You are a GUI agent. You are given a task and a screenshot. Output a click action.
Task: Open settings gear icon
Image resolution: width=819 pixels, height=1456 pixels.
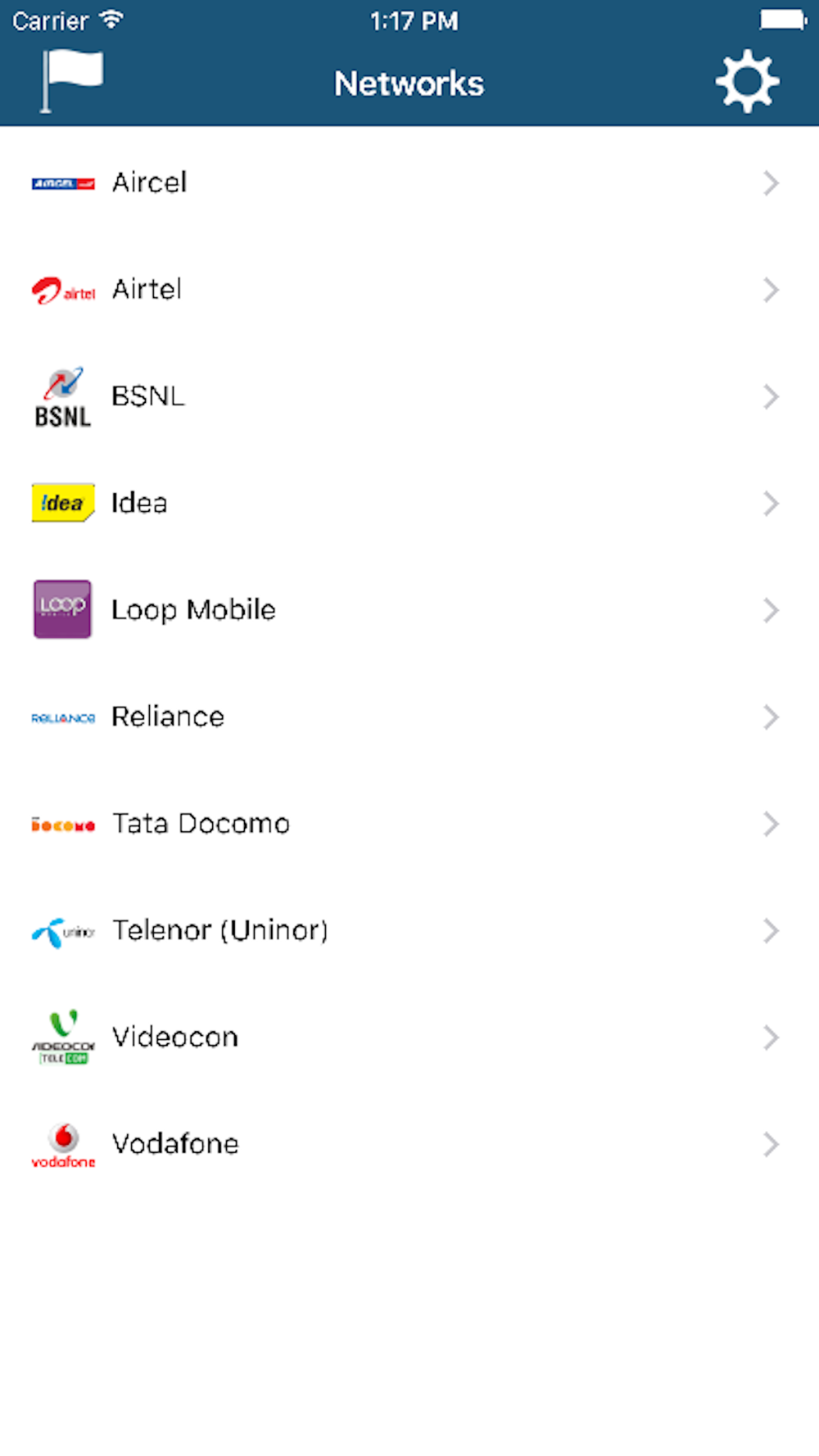(x=747, y=81)
